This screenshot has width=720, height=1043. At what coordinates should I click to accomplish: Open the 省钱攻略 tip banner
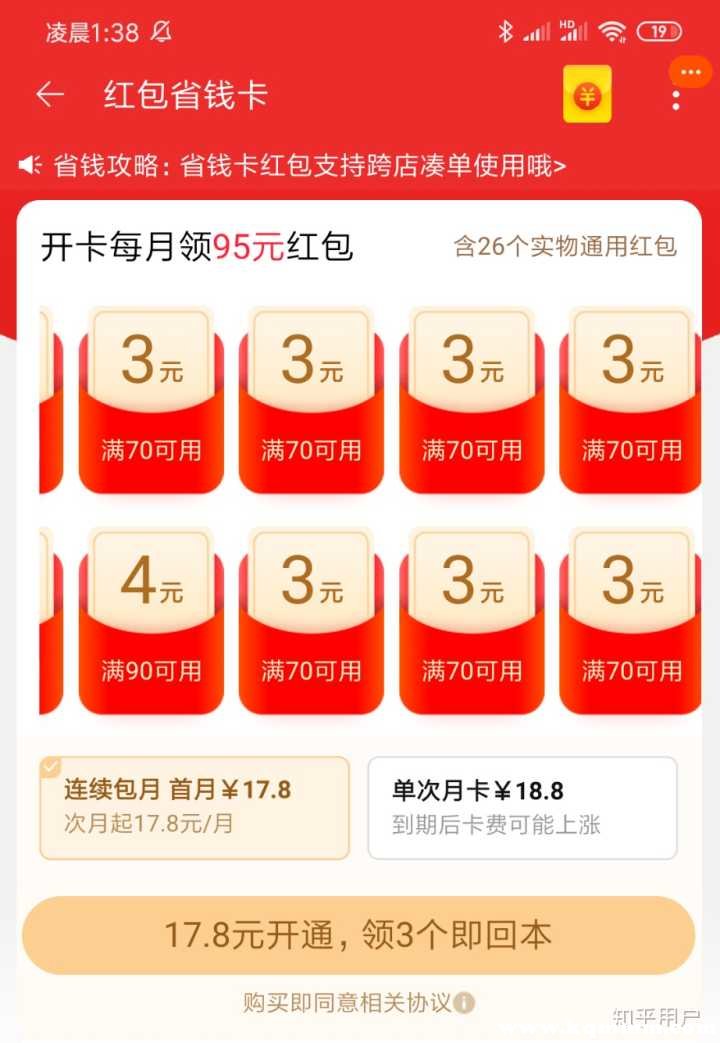pyautogui.click(x=300, y=166)
